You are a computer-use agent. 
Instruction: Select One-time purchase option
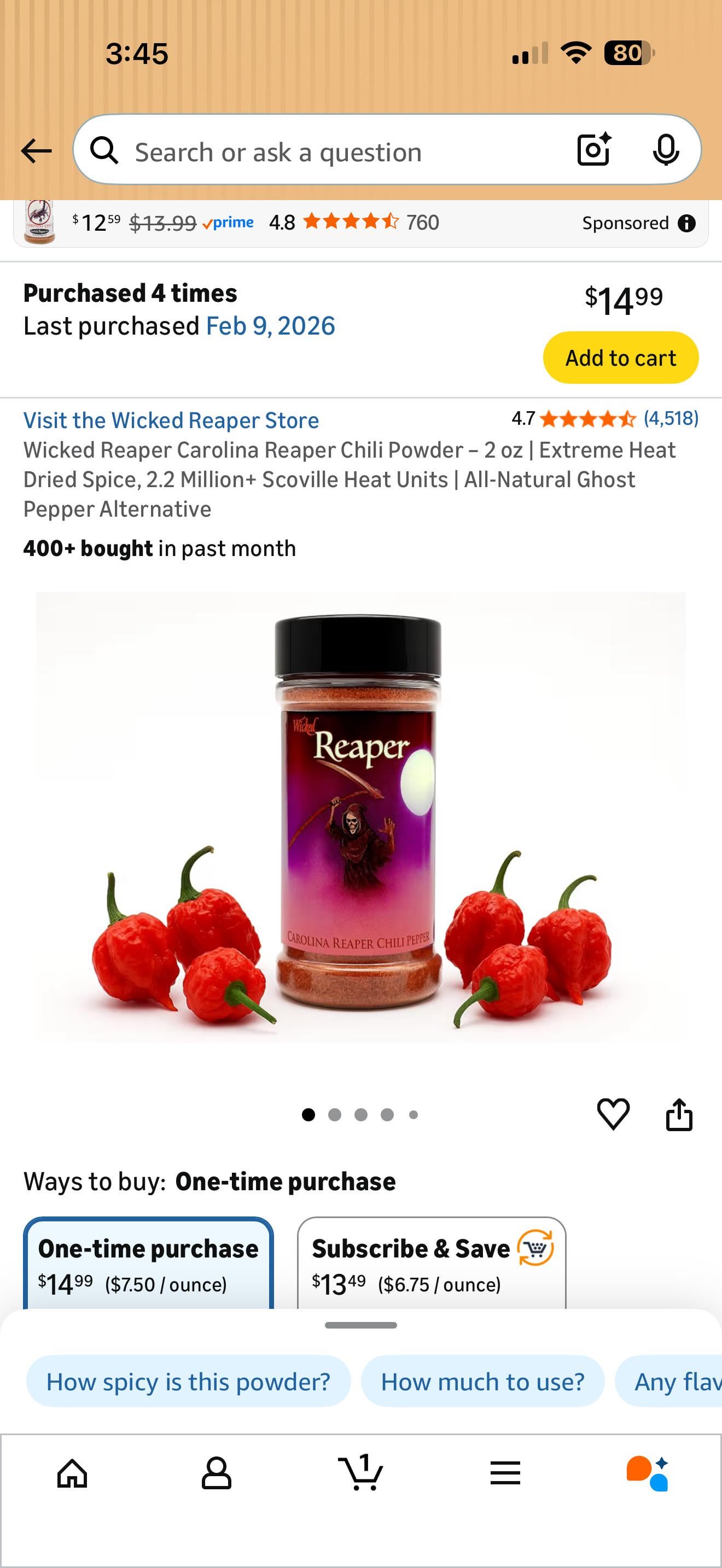[149, 1264]
